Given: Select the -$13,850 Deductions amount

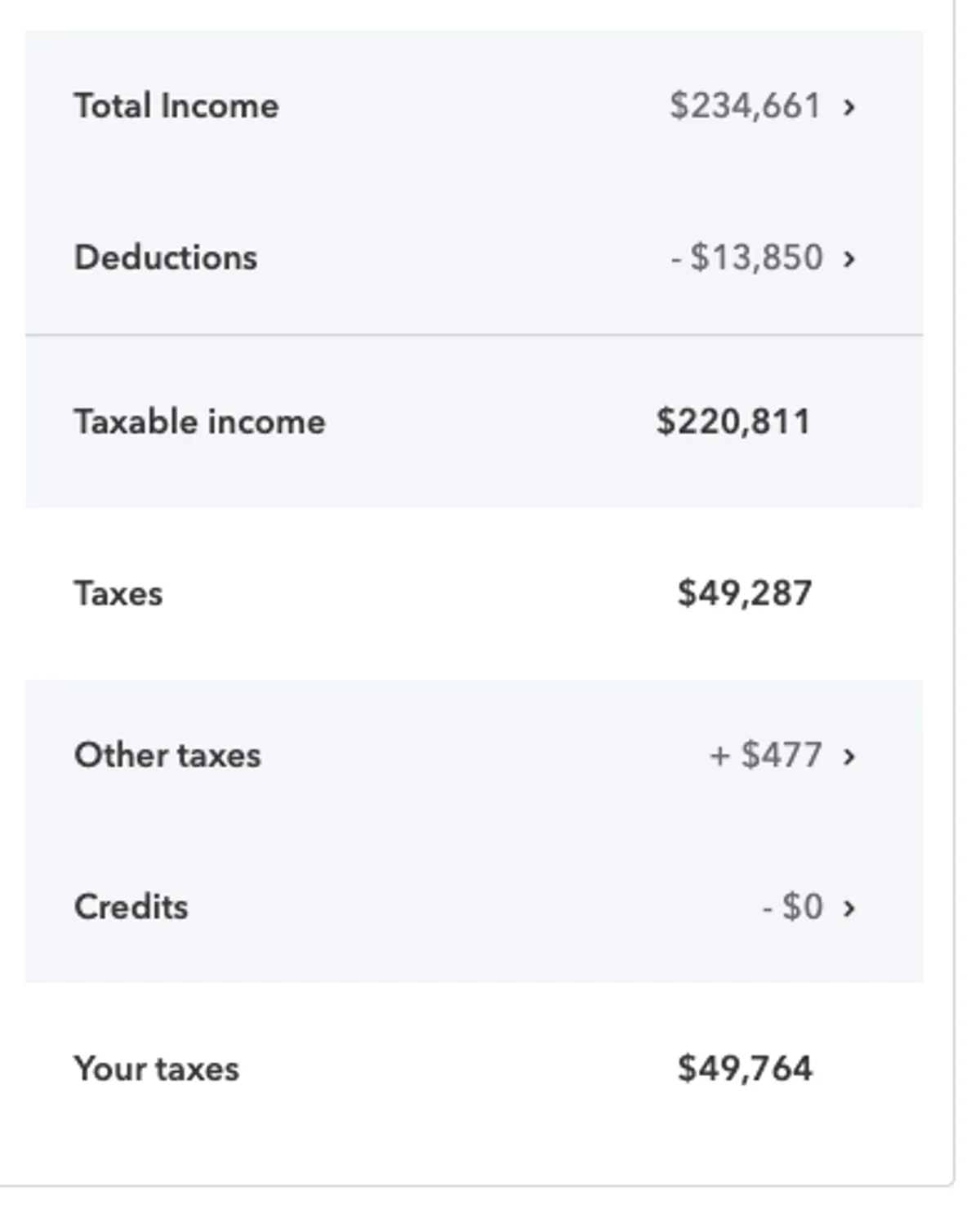Looking at the screenshot, I should [x=748, y=257].
